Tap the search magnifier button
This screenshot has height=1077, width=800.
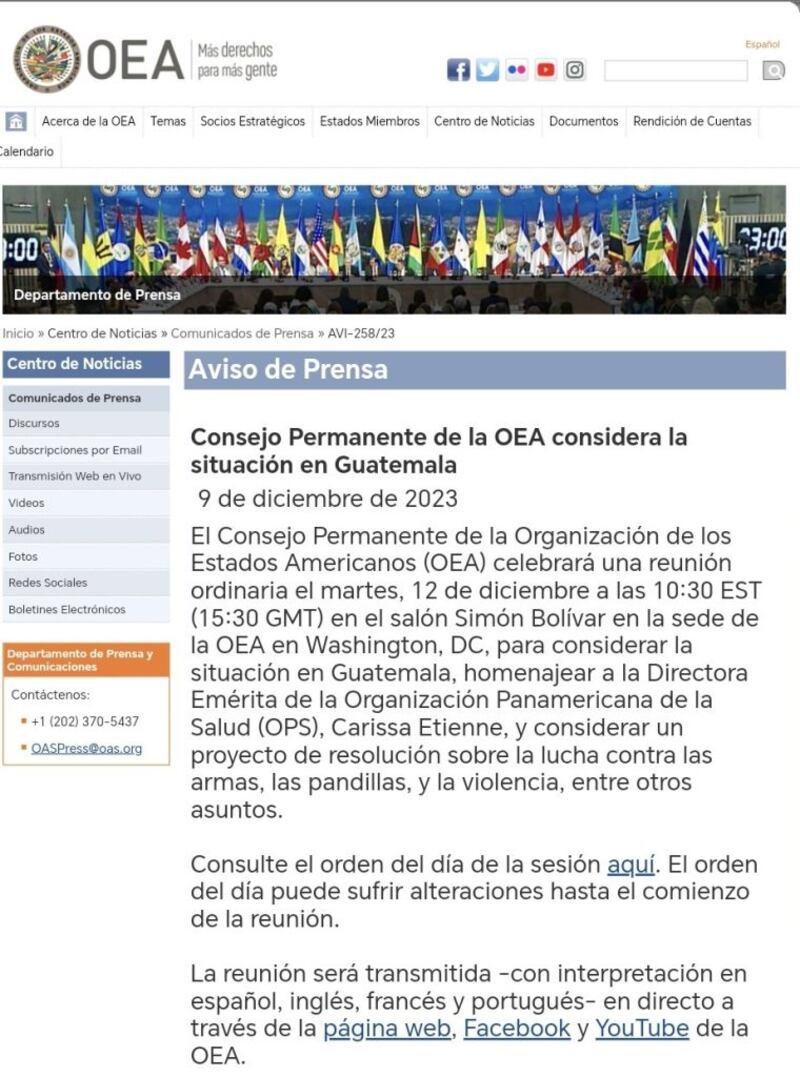click(x=773, y=70)
